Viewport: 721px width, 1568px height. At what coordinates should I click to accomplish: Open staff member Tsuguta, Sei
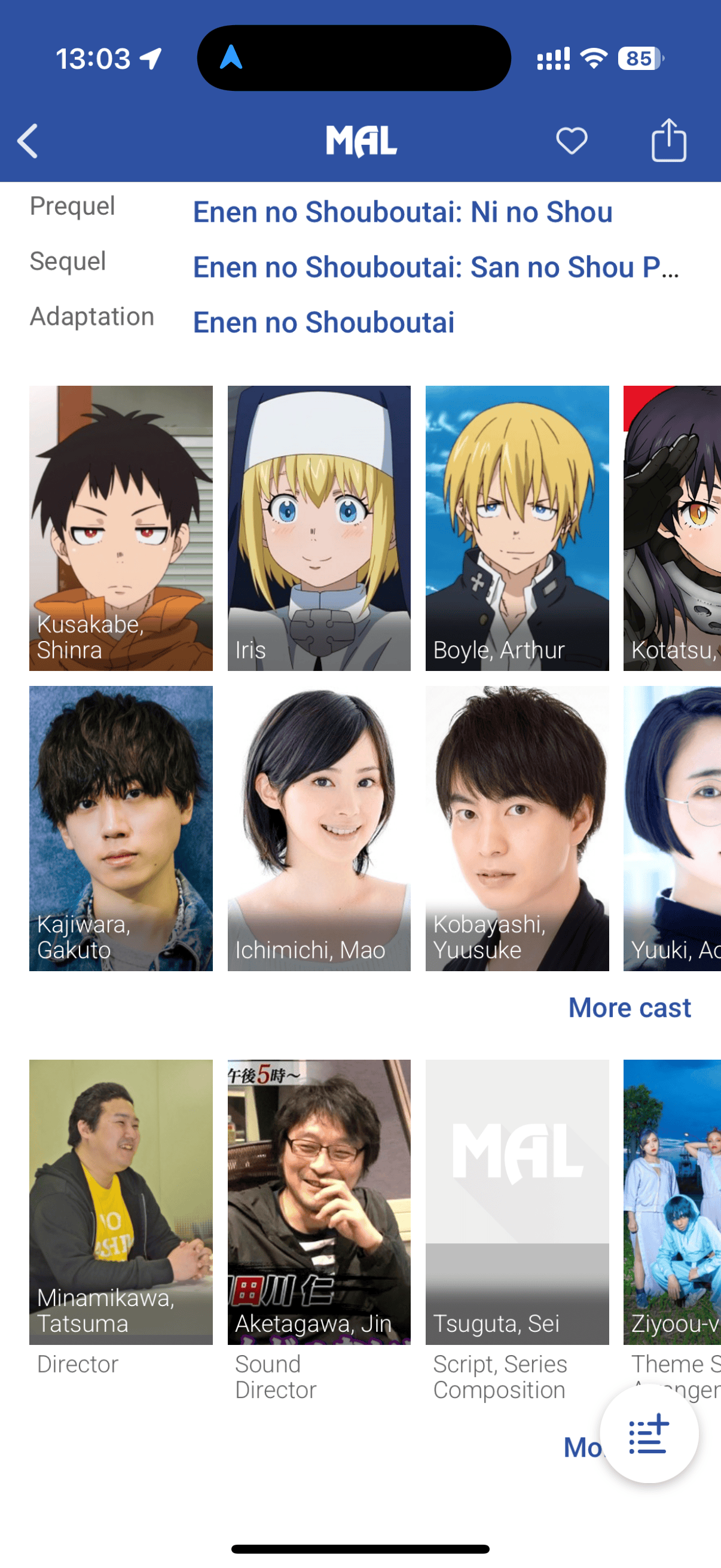pyautogui.click(x=517, y=1201)
